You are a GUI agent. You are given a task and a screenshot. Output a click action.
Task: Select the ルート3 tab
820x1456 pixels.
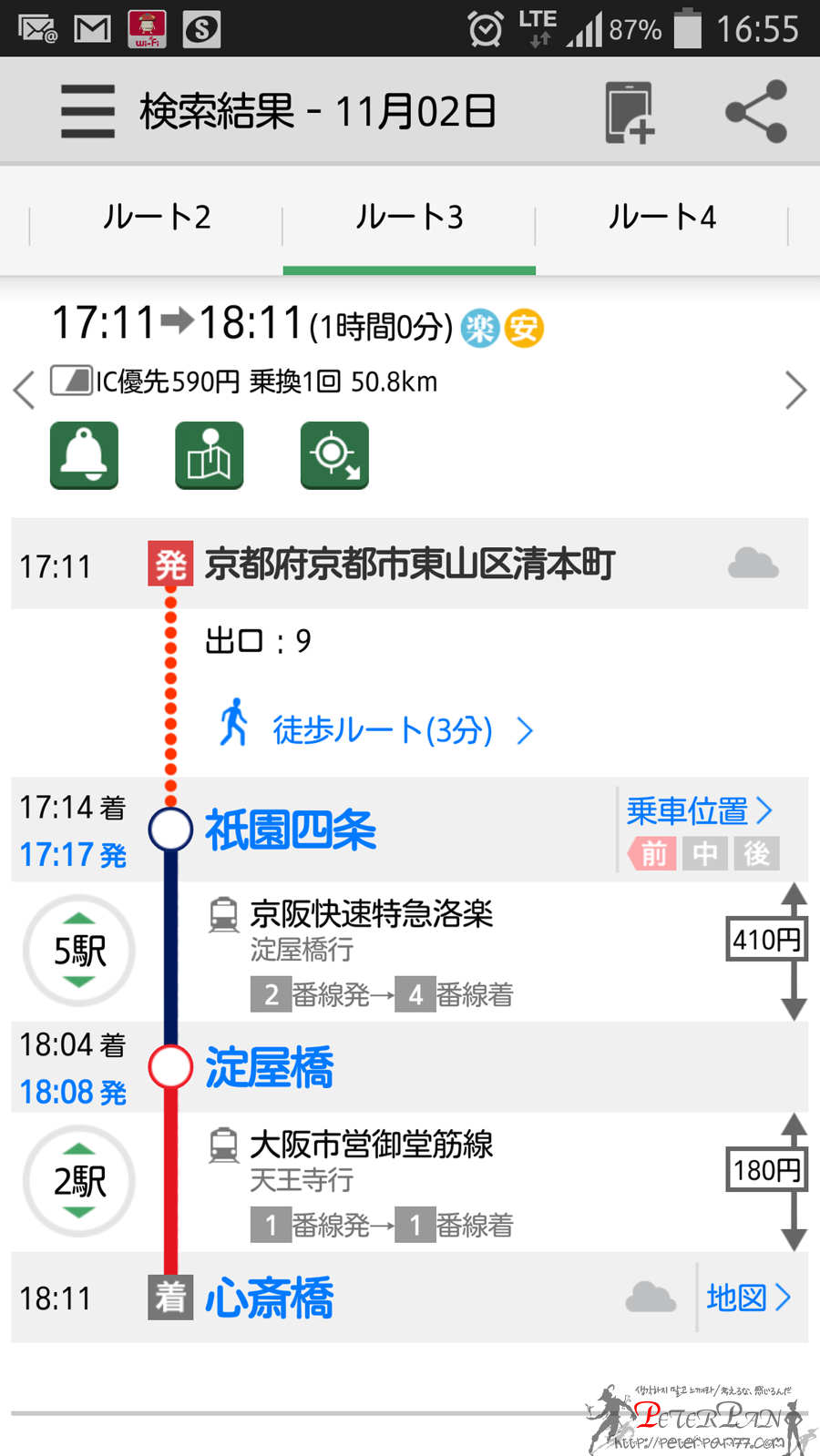point(409,218)
